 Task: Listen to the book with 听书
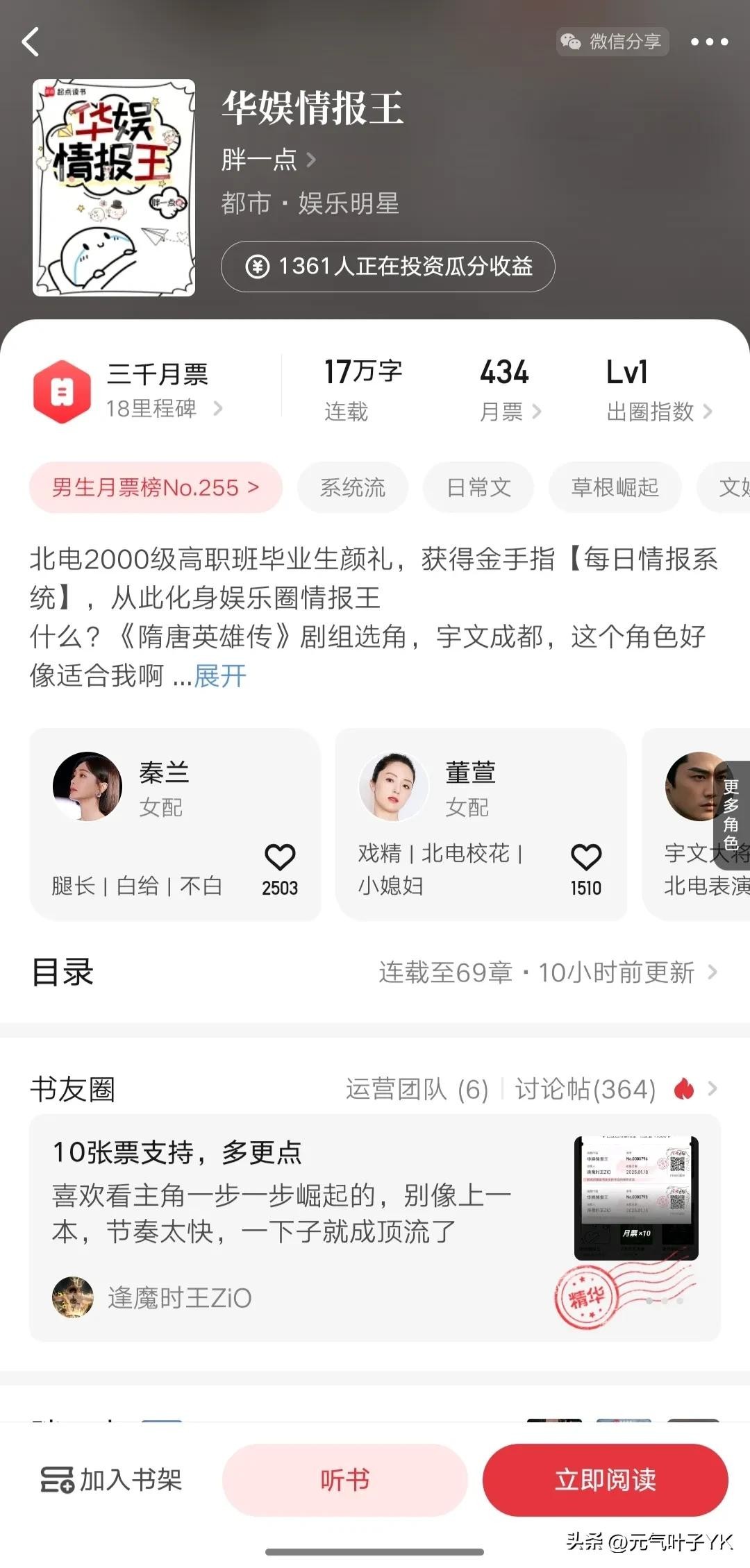[x=344, y=1481]
